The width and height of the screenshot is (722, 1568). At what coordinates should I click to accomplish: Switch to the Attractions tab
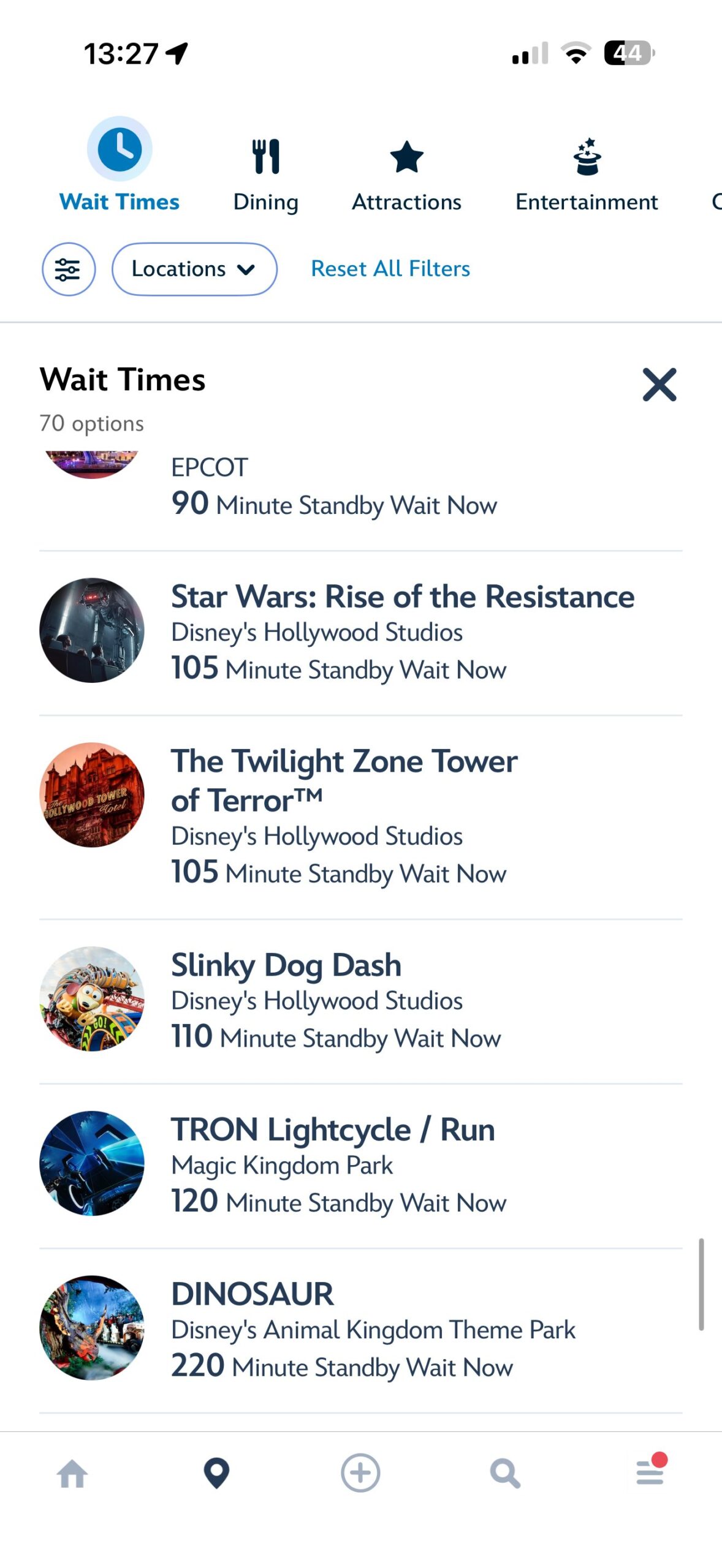point(406,175)
